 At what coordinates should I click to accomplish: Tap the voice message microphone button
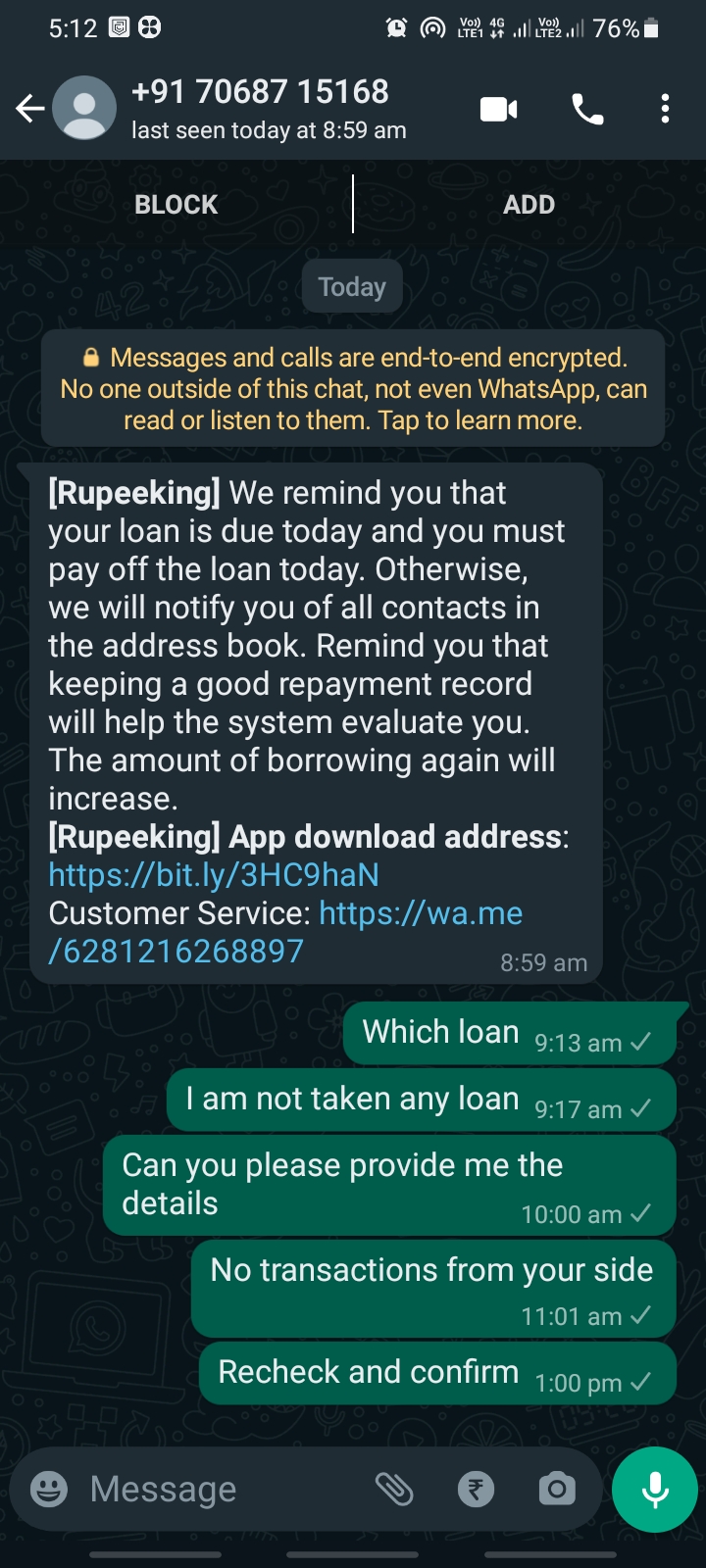point(654,1490)
